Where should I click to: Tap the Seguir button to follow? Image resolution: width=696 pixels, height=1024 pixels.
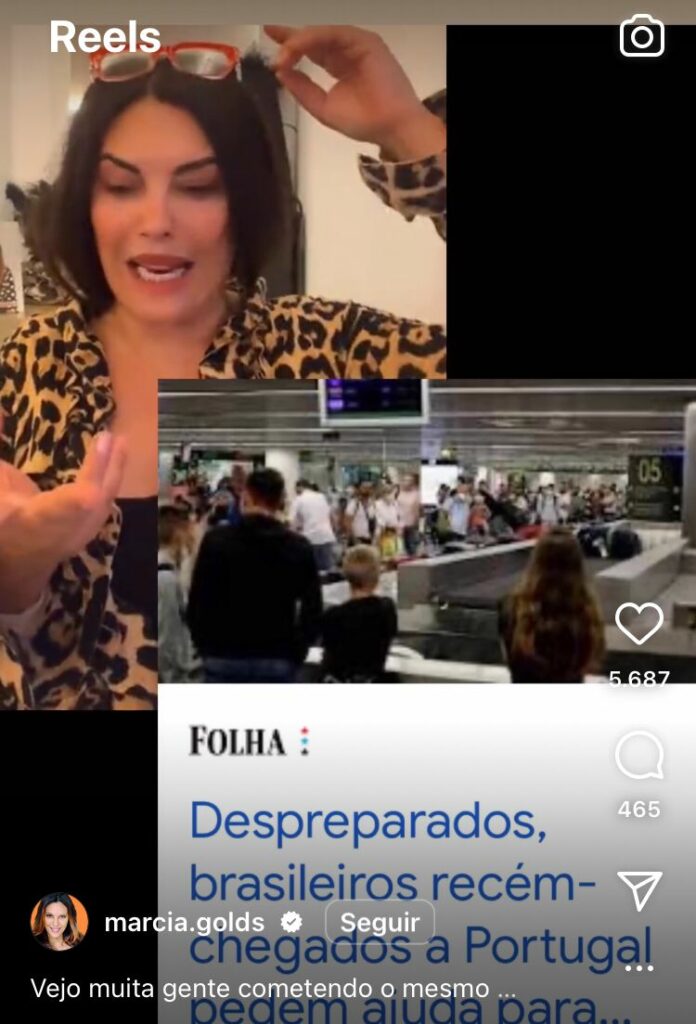click(x=380, y=922)
